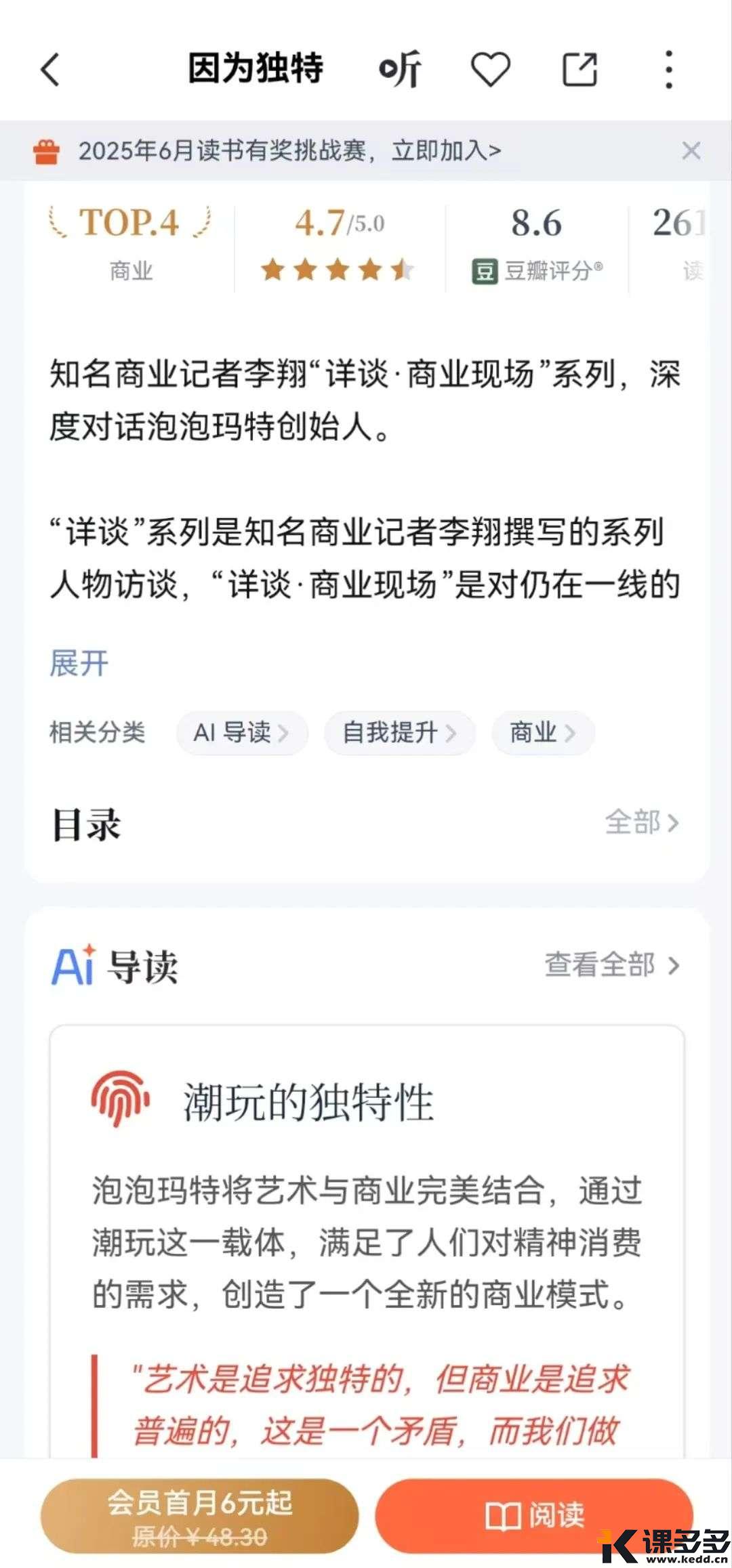Listen to the audiobook via 听

400,70
